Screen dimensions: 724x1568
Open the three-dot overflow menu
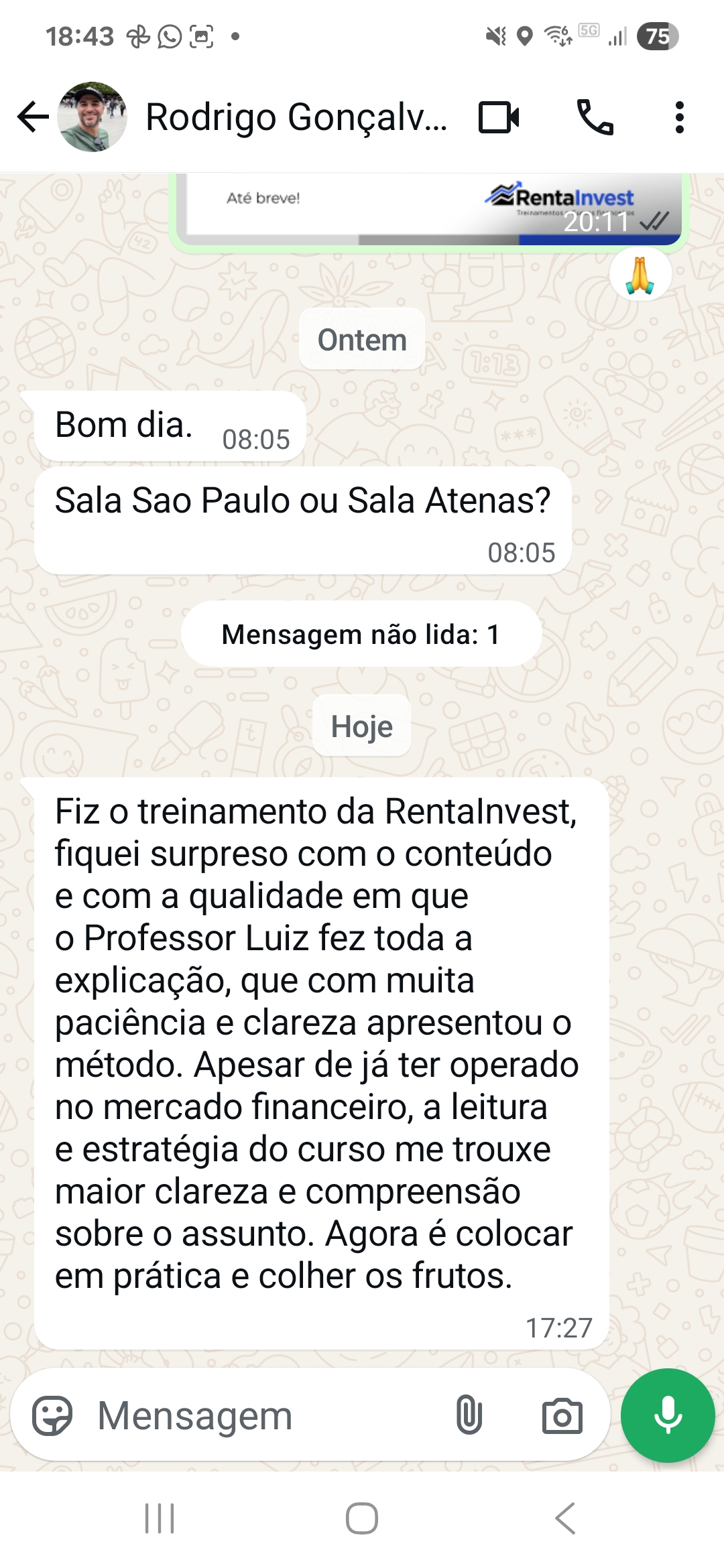(679, 117)
